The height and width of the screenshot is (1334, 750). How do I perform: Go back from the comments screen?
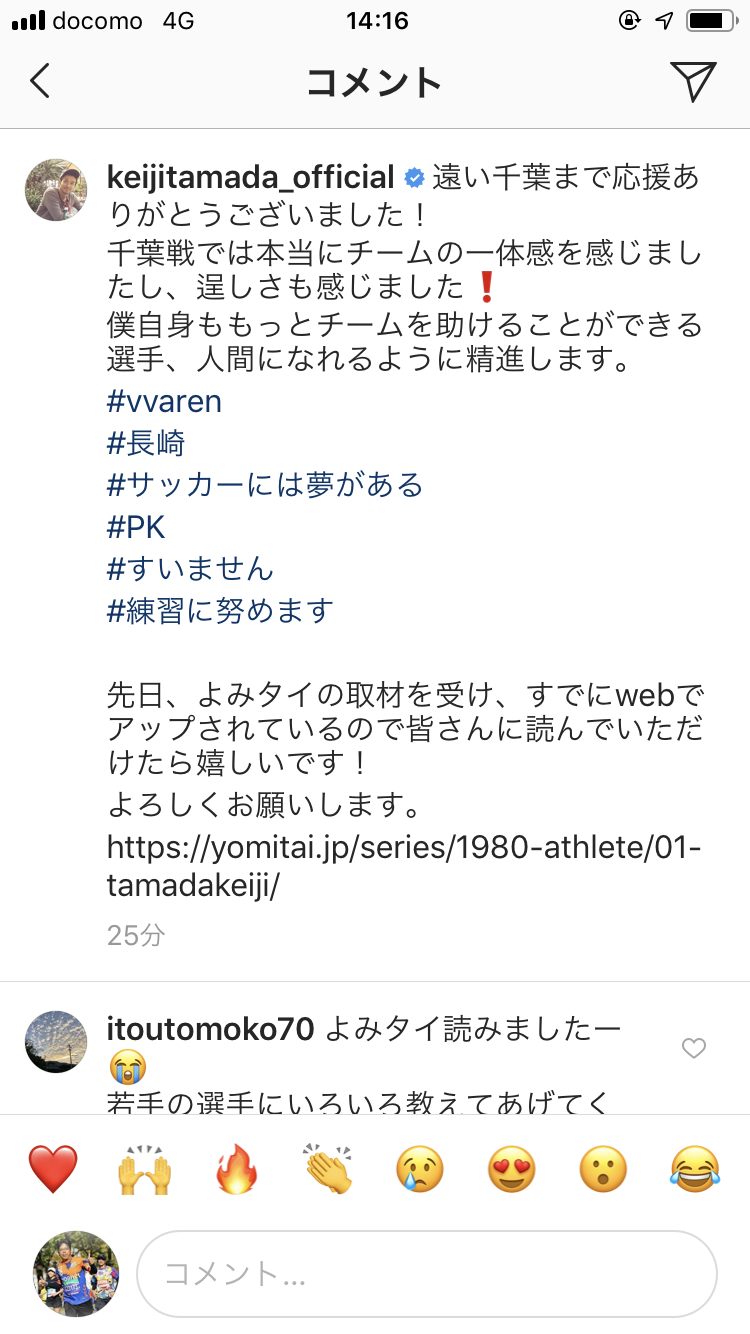point(40,81)
